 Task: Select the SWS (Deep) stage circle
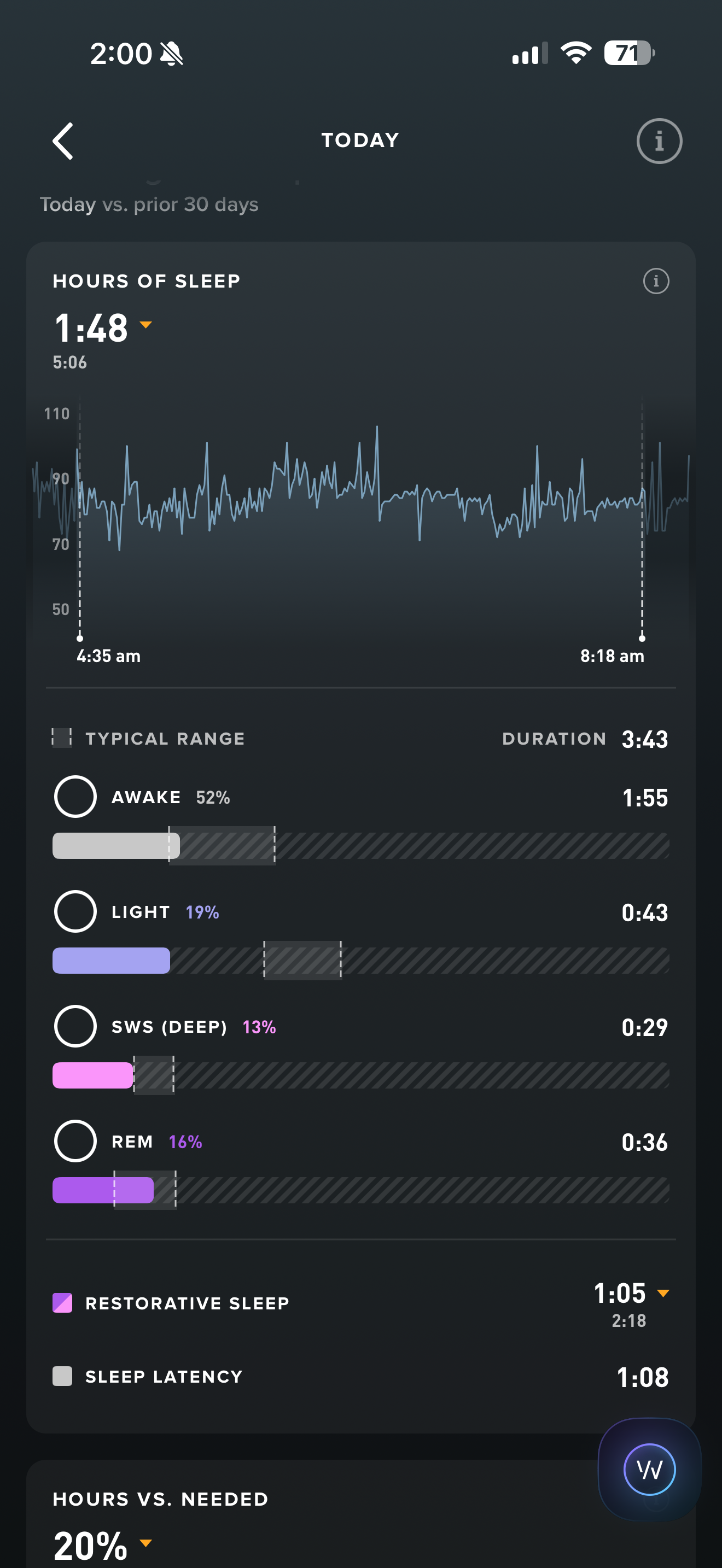pyautogui.click(x=75, y=1026)
